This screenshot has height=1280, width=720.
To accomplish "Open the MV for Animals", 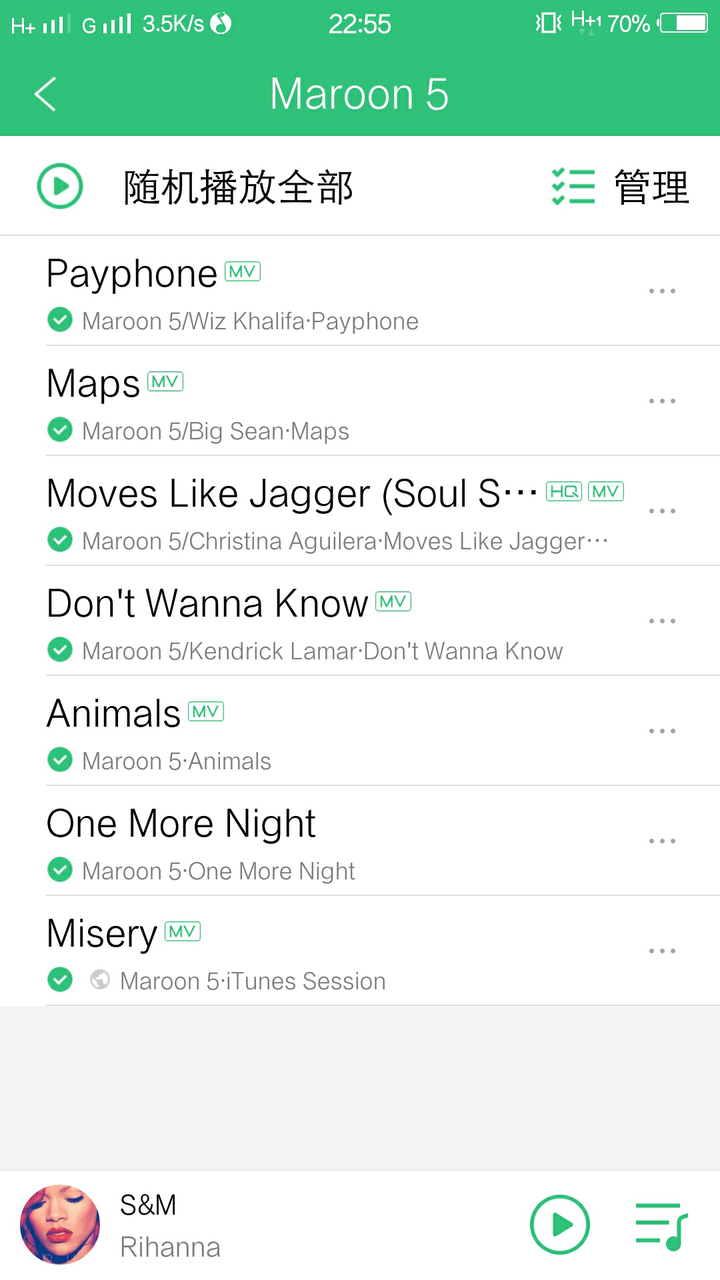I will (204, 711).
